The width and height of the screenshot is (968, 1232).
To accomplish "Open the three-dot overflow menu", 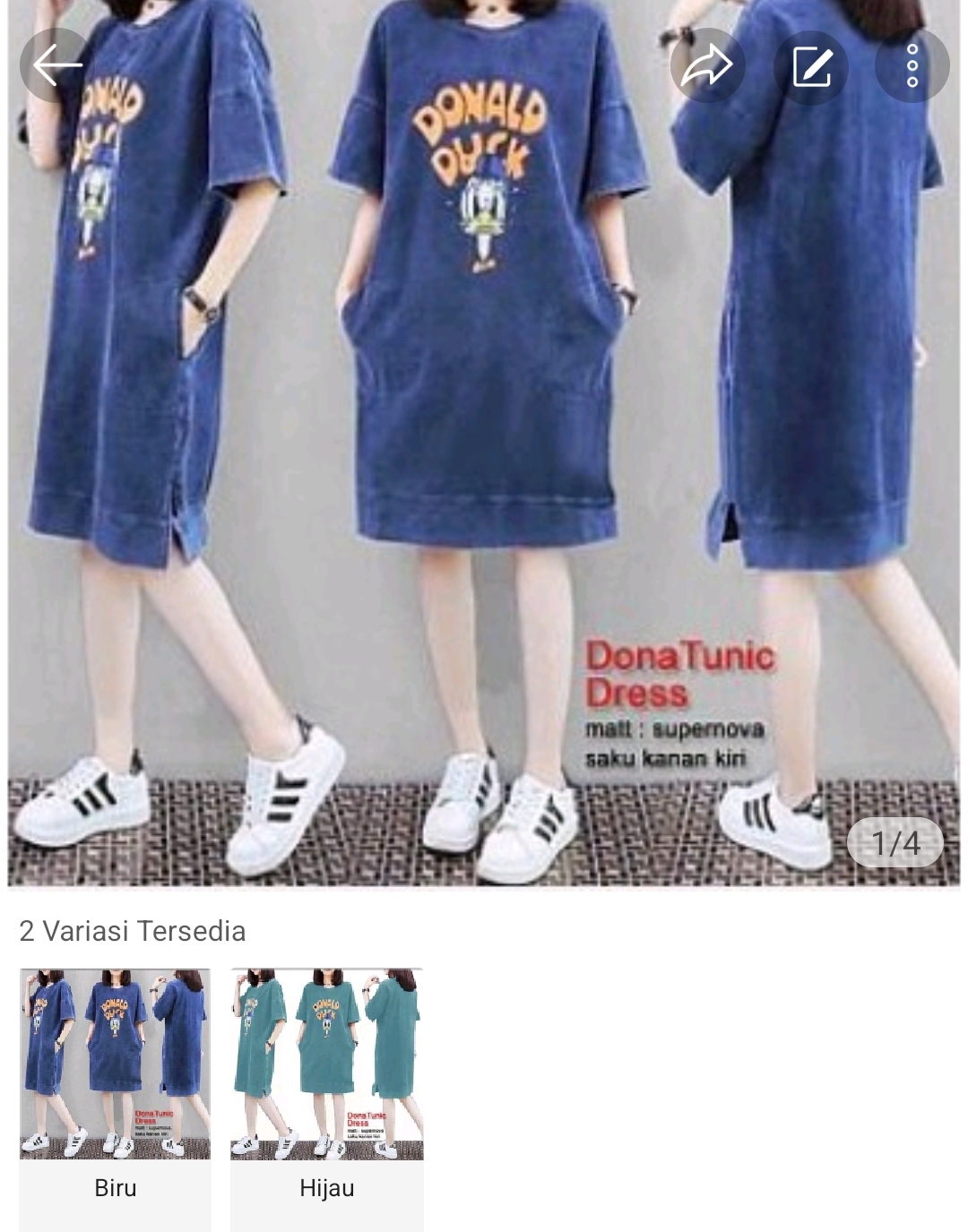I will 912,66.
